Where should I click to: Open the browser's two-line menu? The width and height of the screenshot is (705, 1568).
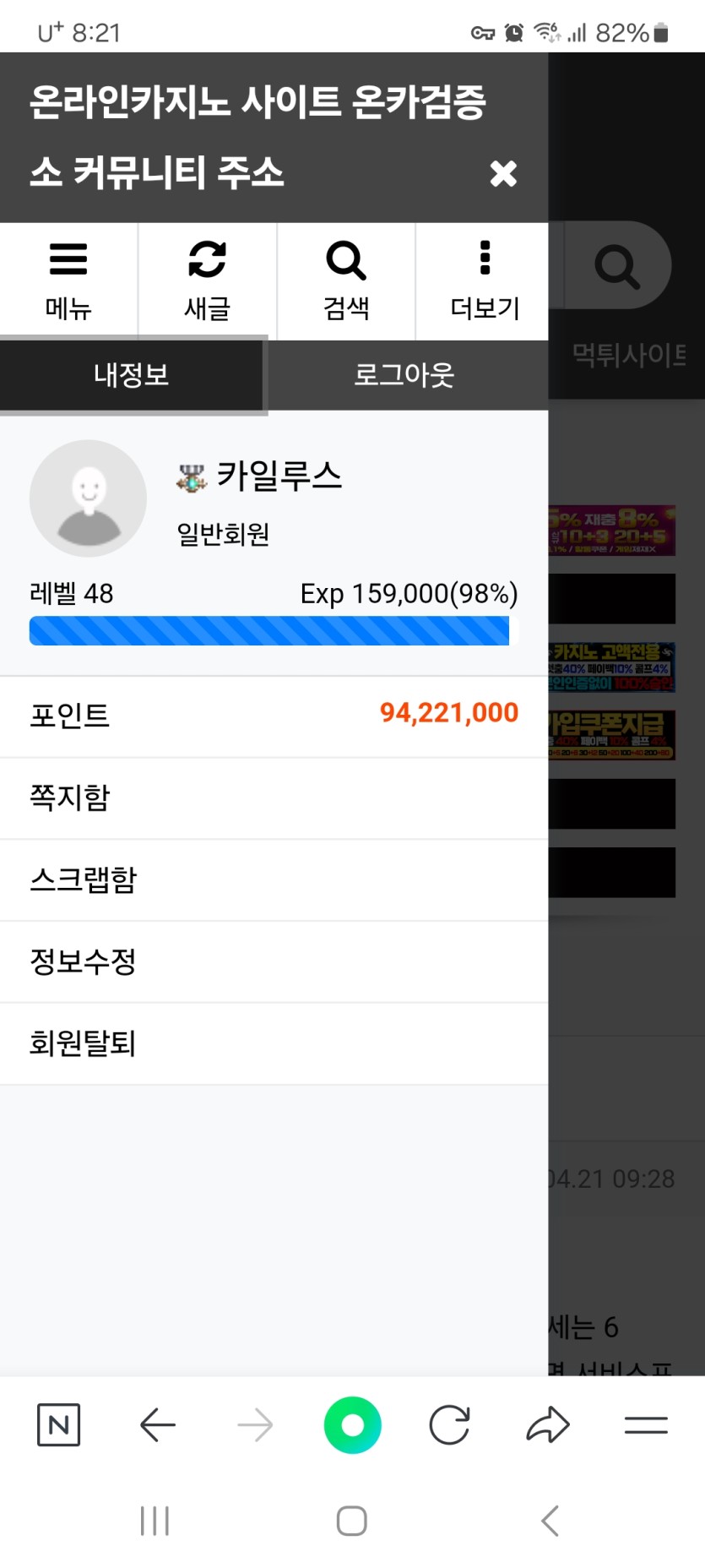click(646, 1425)
